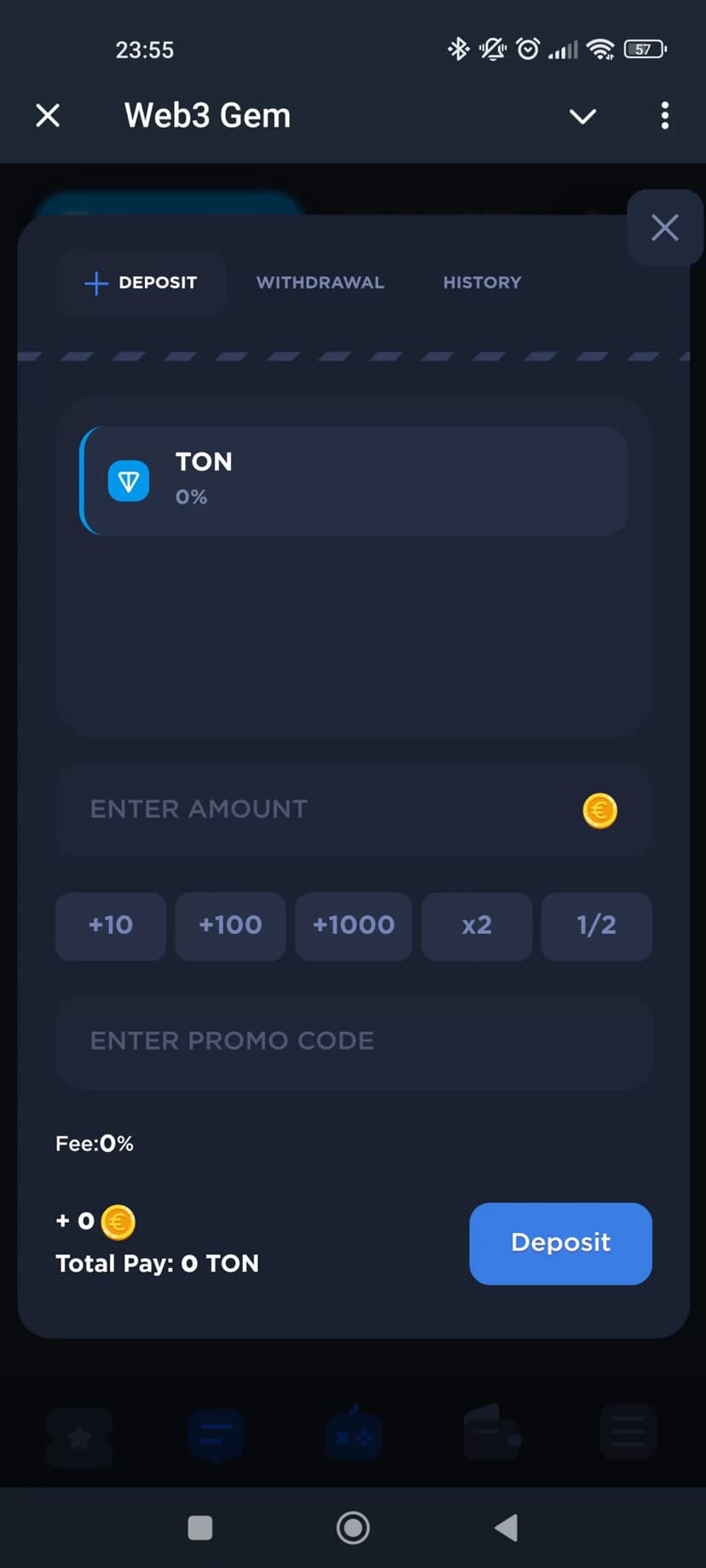The image size is (706, 1568).
Task: Switch to the Withdrawal tab
Action: [320, 282]
